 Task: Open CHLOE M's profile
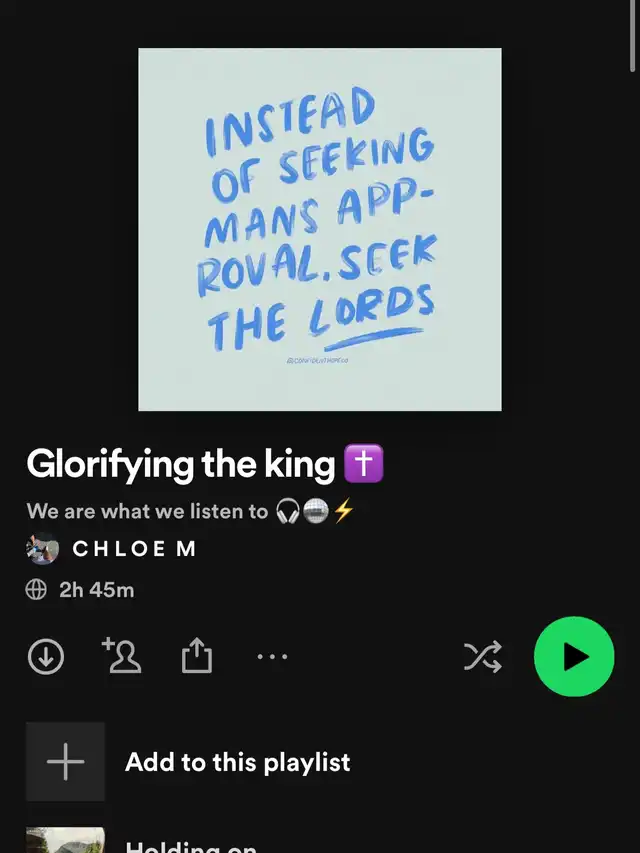[134, 548]
